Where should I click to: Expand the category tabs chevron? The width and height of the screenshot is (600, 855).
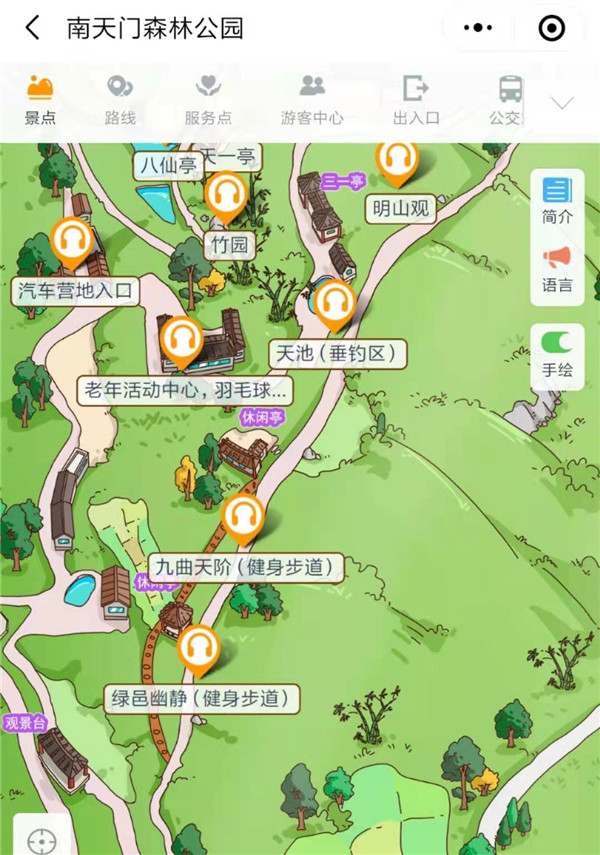(x=562, y=103)
